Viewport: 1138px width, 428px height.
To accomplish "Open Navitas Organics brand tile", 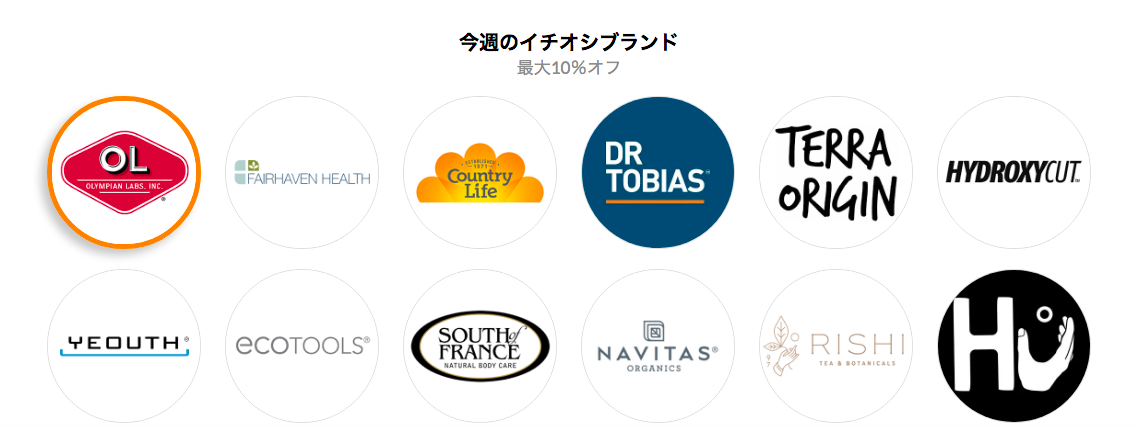I will tap(658, 345).
